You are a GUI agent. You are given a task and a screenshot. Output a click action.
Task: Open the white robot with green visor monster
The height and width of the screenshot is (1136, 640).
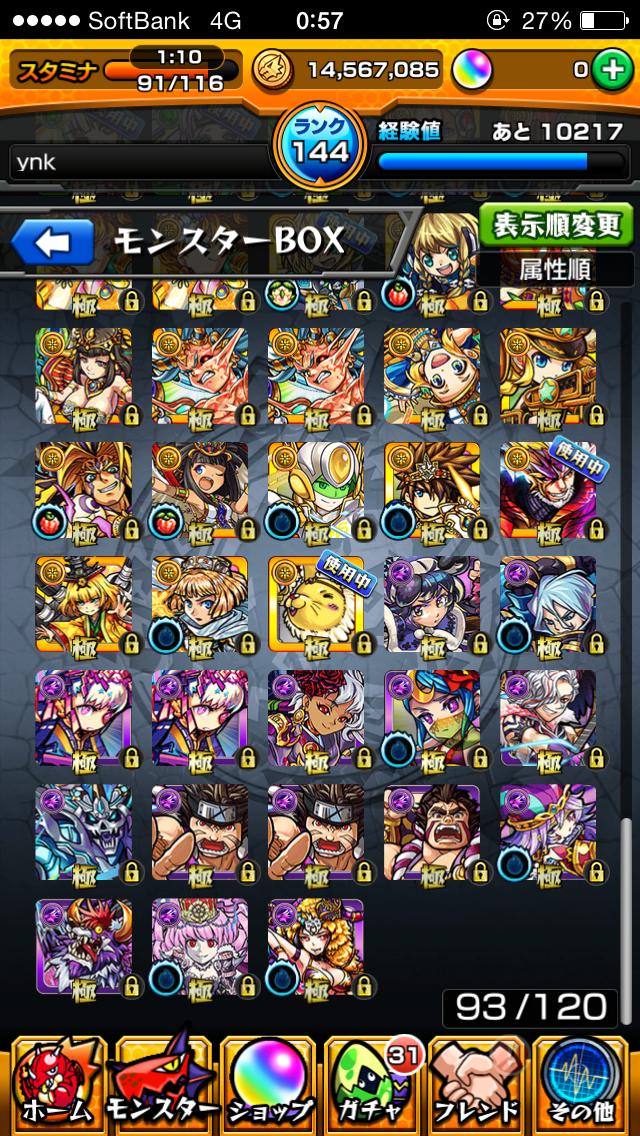click(315, 490)
